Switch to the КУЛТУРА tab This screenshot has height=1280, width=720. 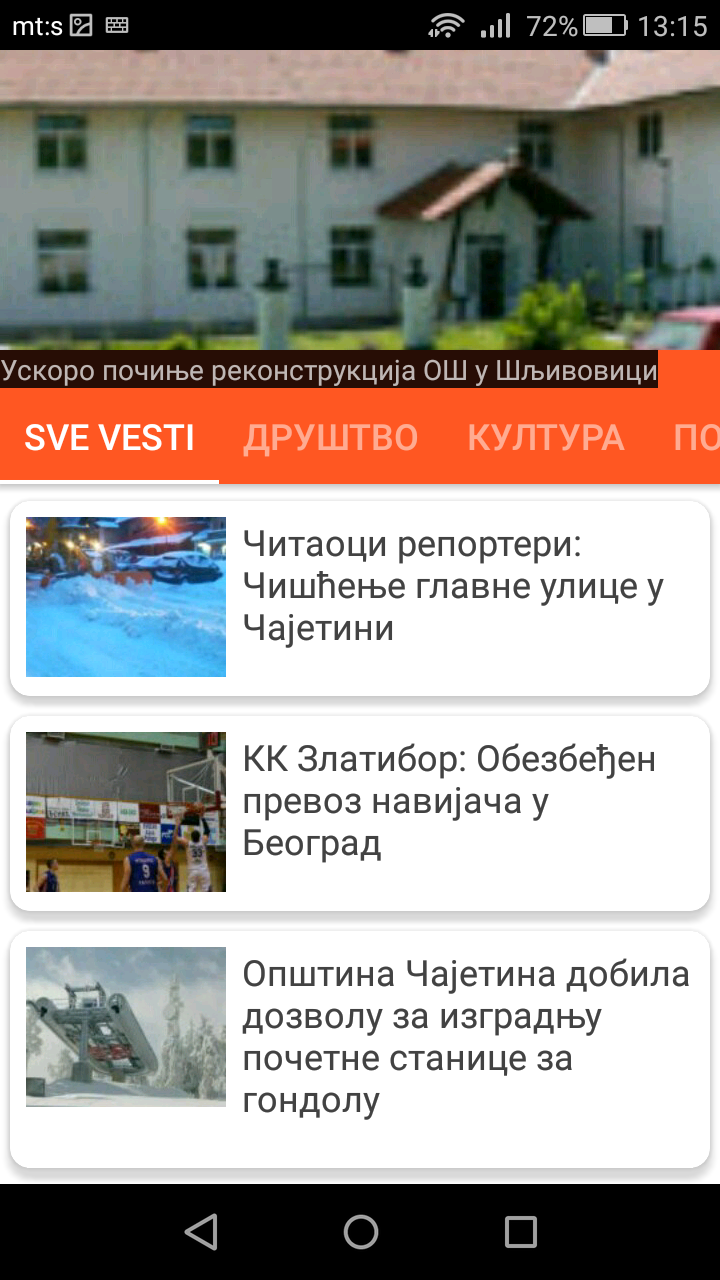tap(546, 438)
